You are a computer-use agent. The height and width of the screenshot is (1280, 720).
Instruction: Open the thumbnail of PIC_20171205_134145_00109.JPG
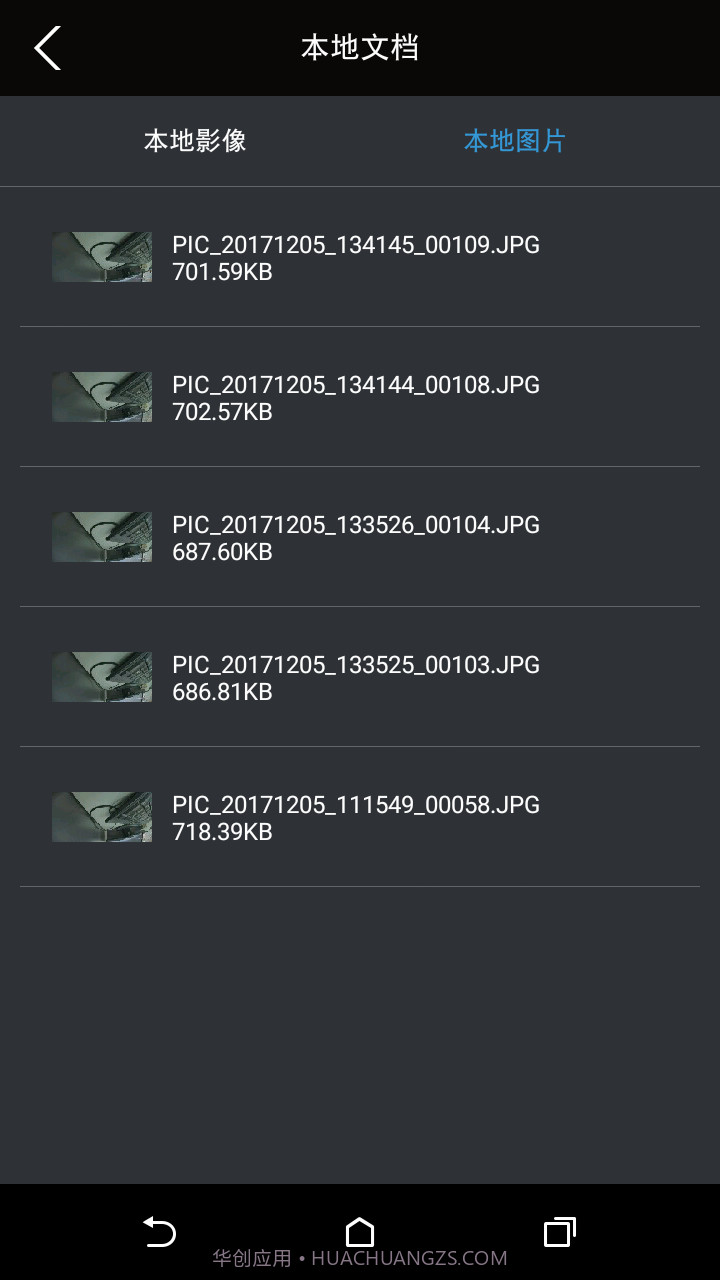tap(100, 257)
